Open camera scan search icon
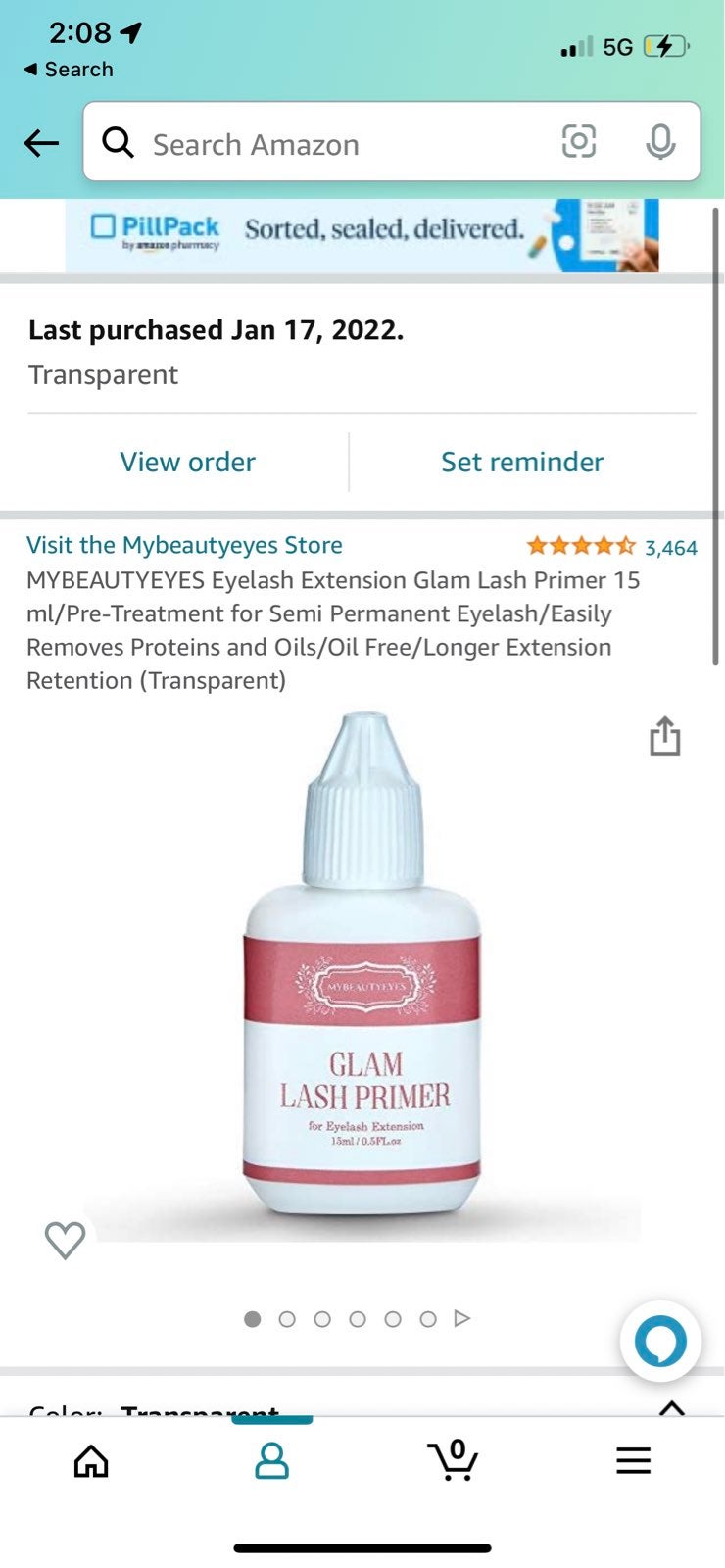The height and width of the screenshot is (1568, 725). (x=579, y=142)
